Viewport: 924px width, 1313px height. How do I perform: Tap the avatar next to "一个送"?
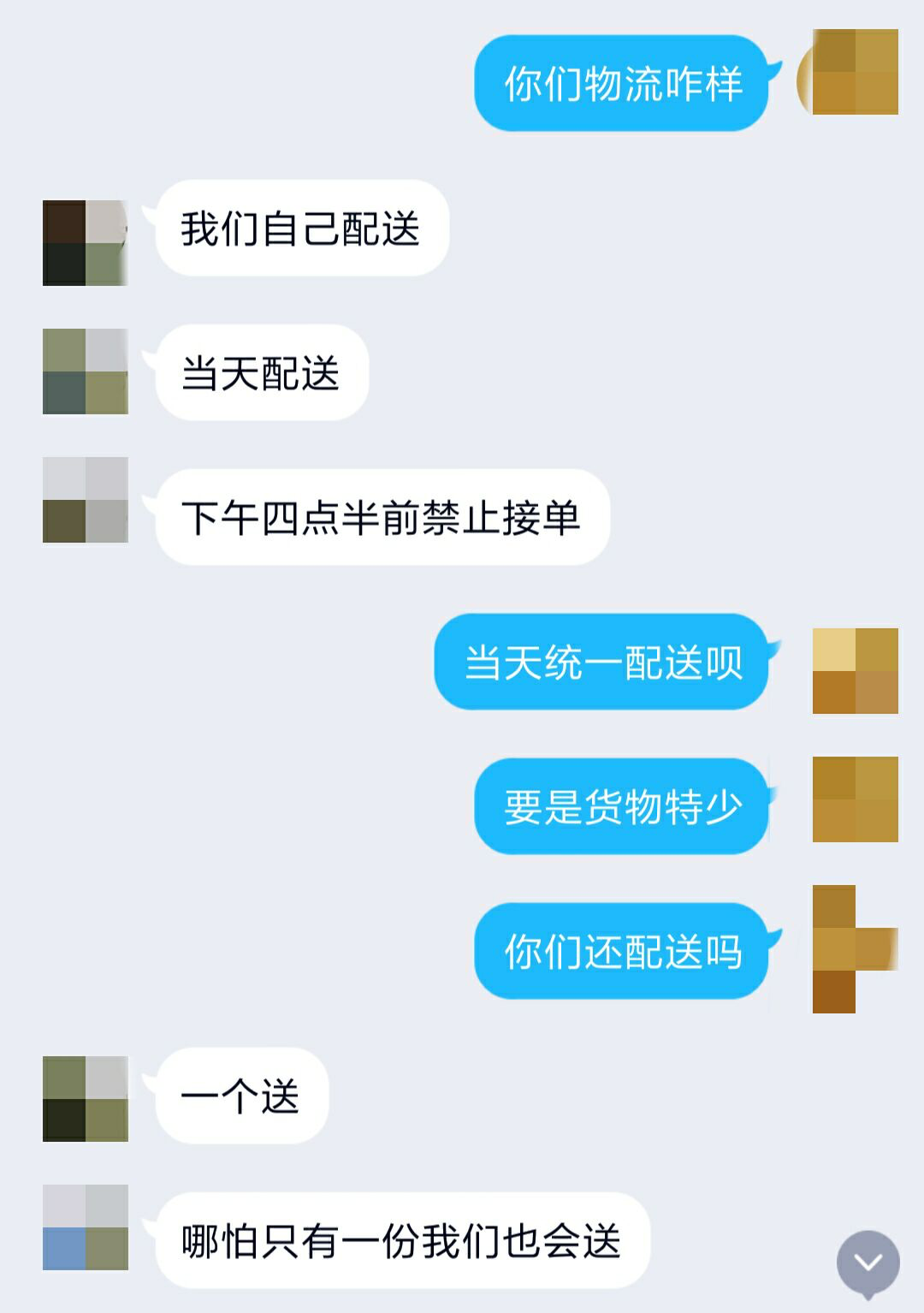(86, 1099)
